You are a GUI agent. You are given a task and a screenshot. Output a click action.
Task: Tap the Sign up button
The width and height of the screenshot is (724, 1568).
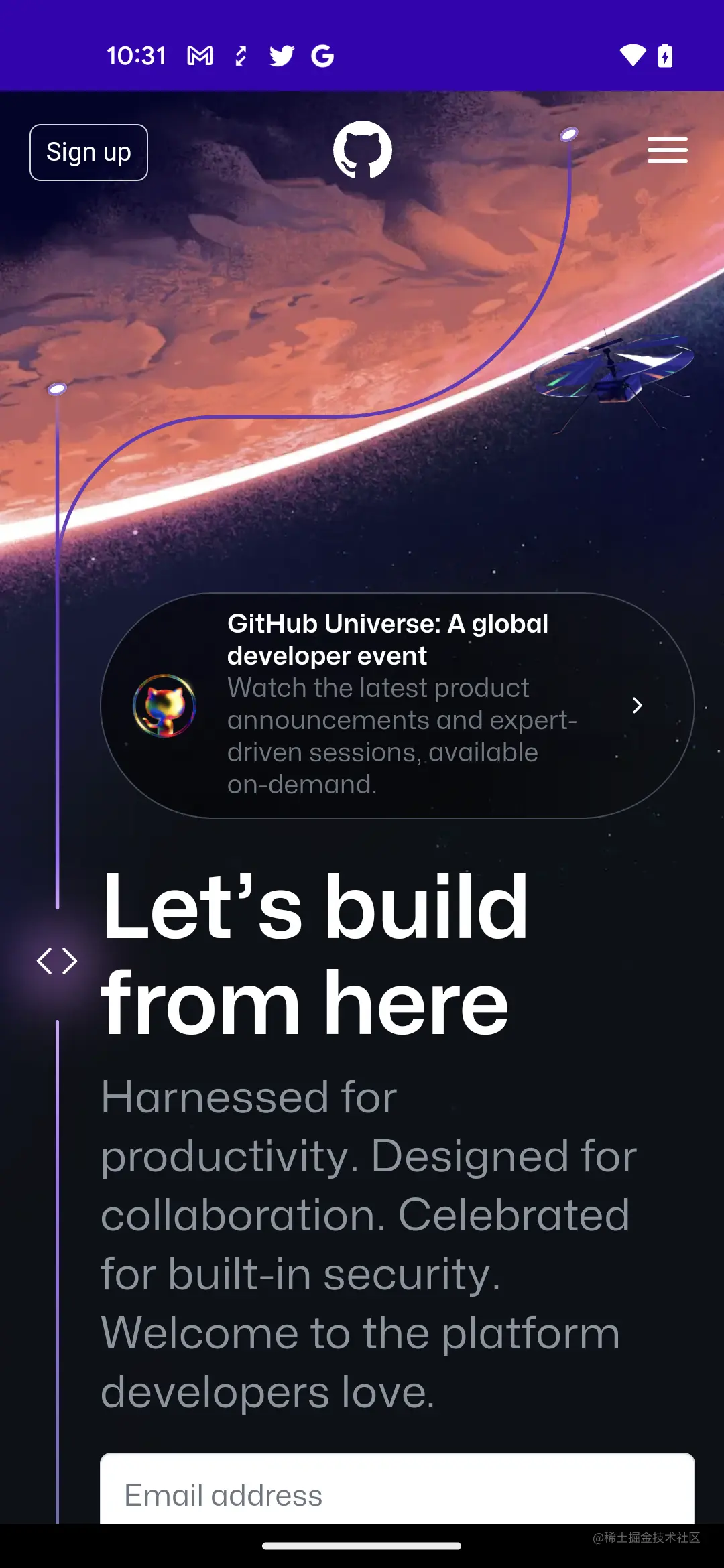coord(88,152)
